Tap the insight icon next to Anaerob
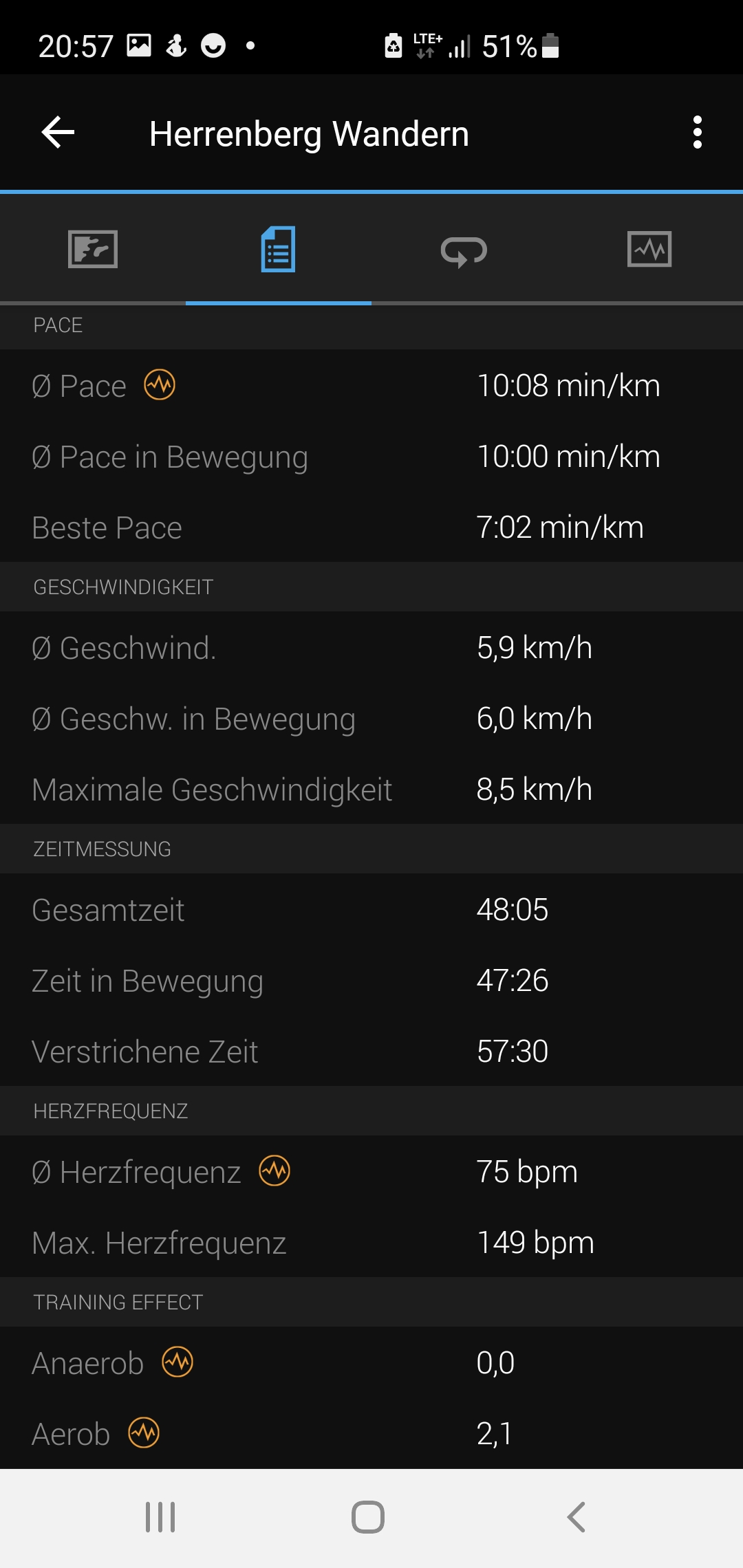The image size is (743, 1568). tap(177, 1362)
